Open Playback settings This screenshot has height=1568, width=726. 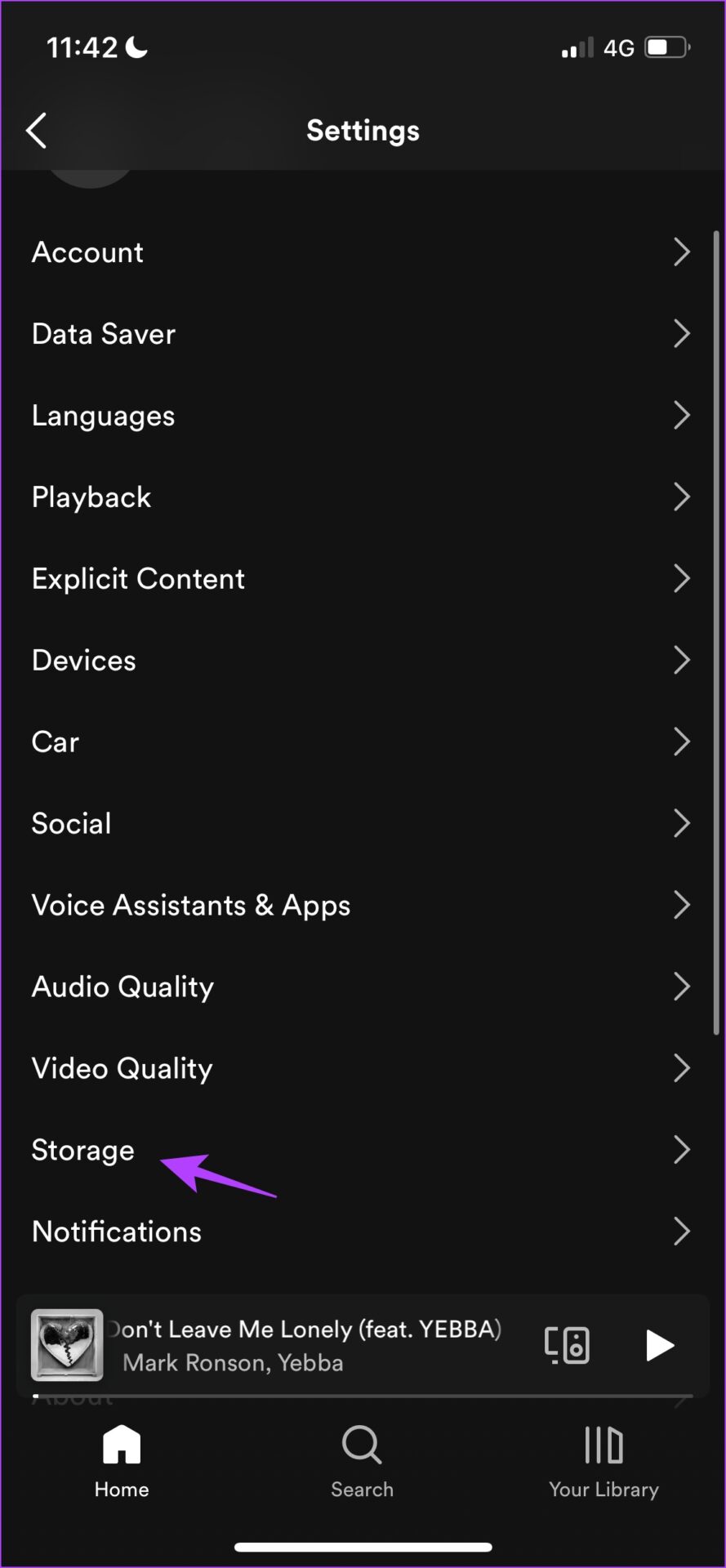363,497
